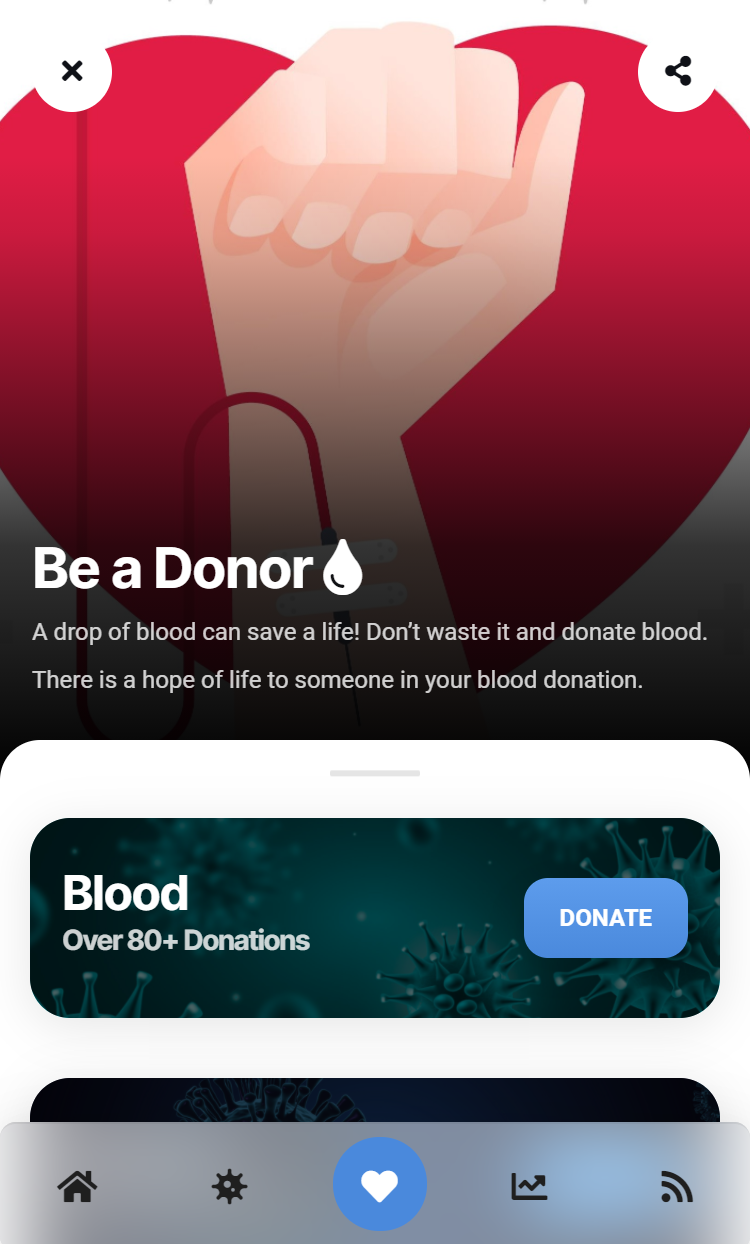Select the heart tab
The height and width of the screenshot is (1244, 750).
coord(380,1185)
